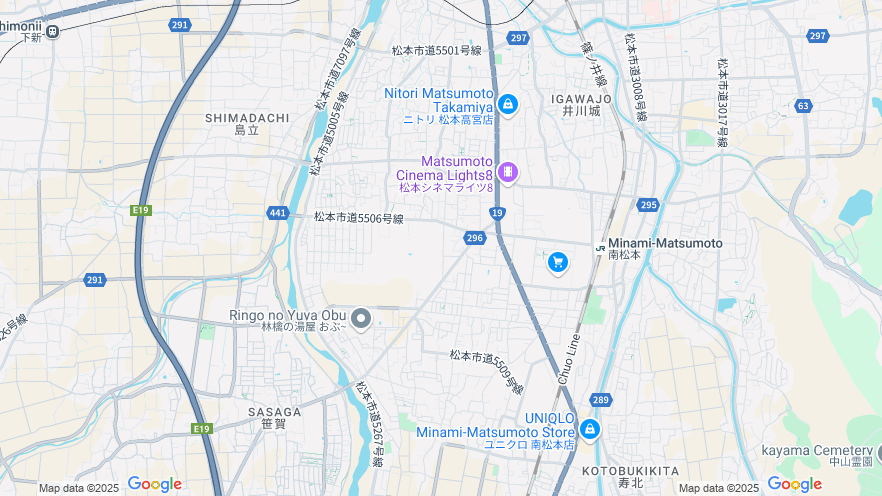Open Nitori Matsumoto Takamiya store pin
The width and height of the screenshot is (882, 496).
tap(508, 104)
